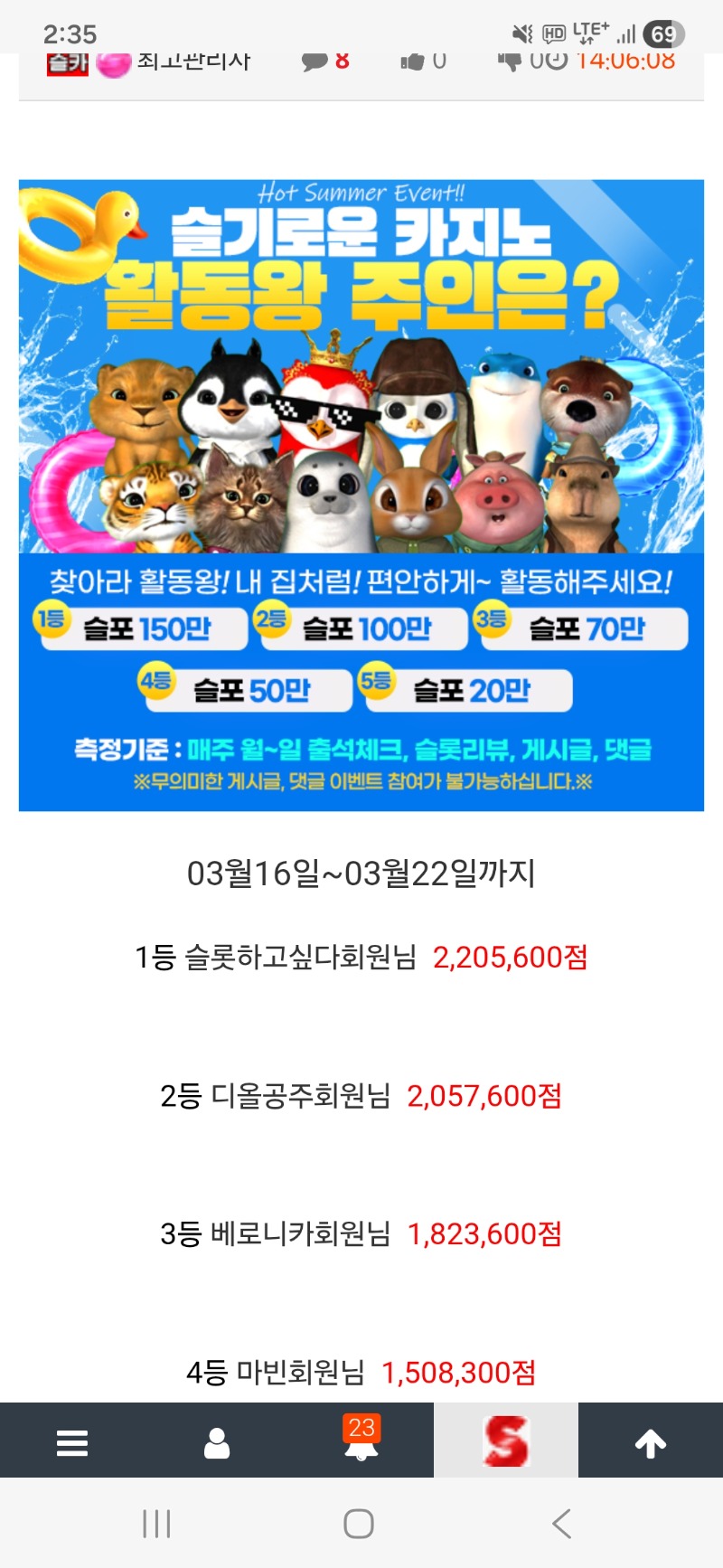723x1568 pixels.
Task: Open the Hot Summer Event banner image
Action: pyautogui.click(x=361, y=495)
